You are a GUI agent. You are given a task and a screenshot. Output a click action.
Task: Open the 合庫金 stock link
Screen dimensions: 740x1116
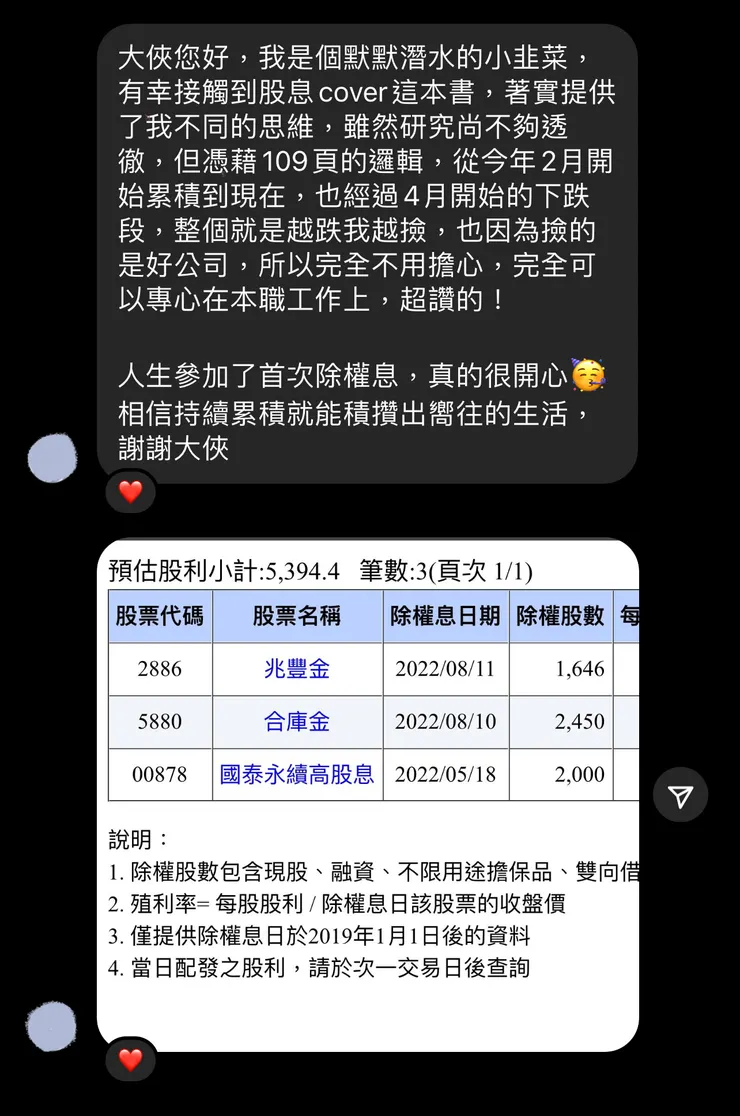point(296,722)
